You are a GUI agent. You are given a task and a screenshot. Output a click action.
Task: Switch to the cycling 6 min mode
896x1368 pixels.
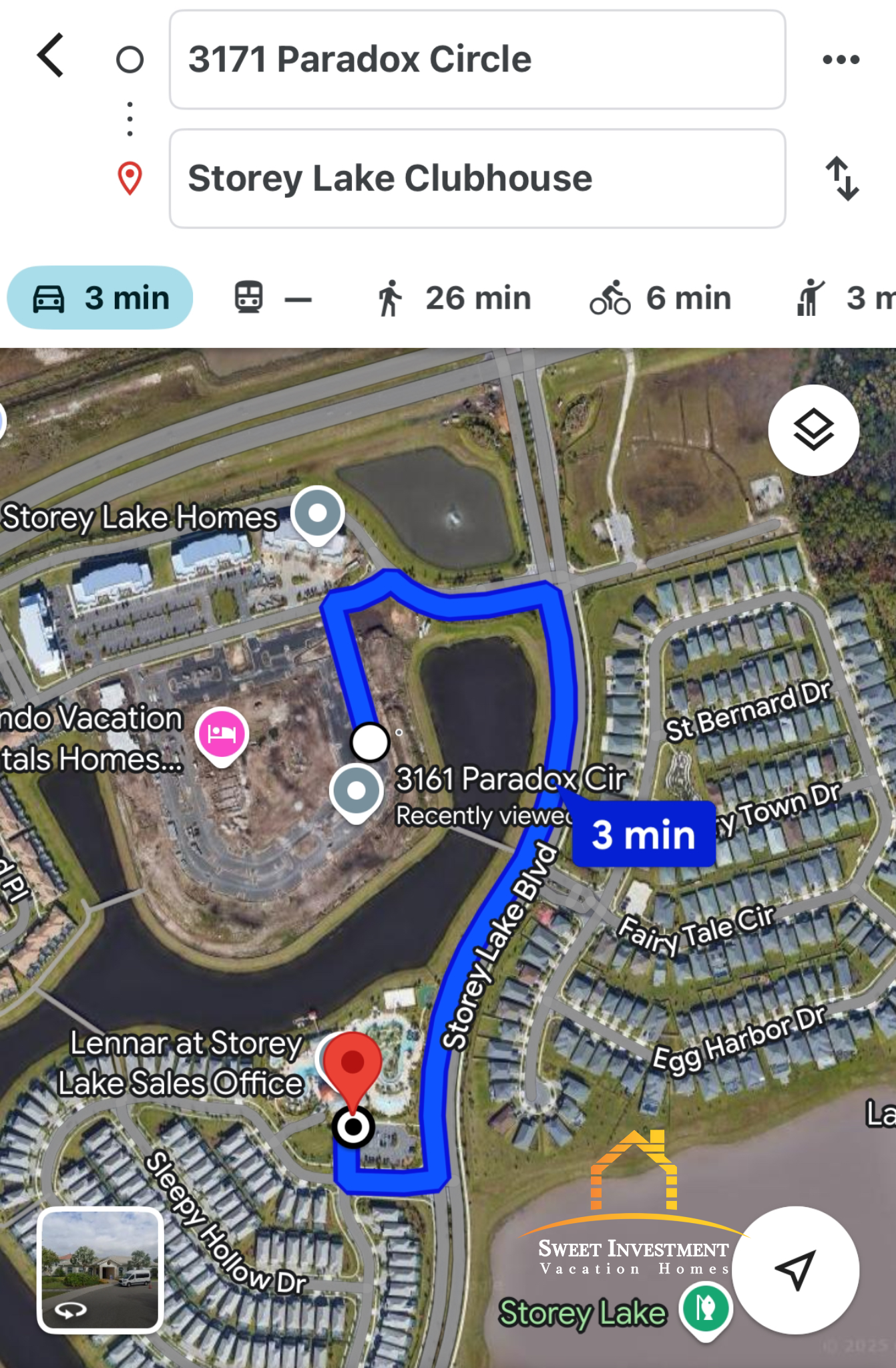pyautogui.click(x=660, y=298)
